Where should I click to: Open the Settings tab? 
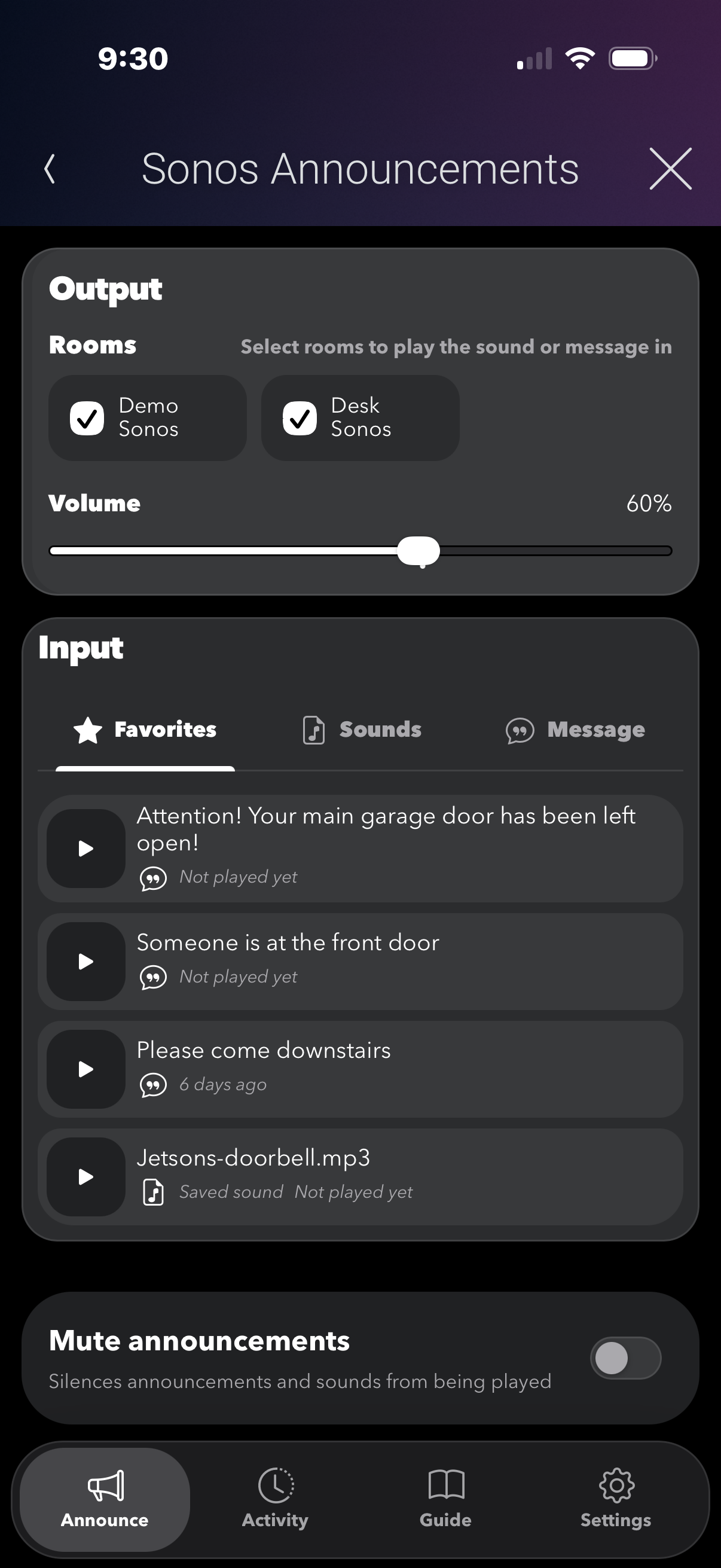[x=616, y=1499]
